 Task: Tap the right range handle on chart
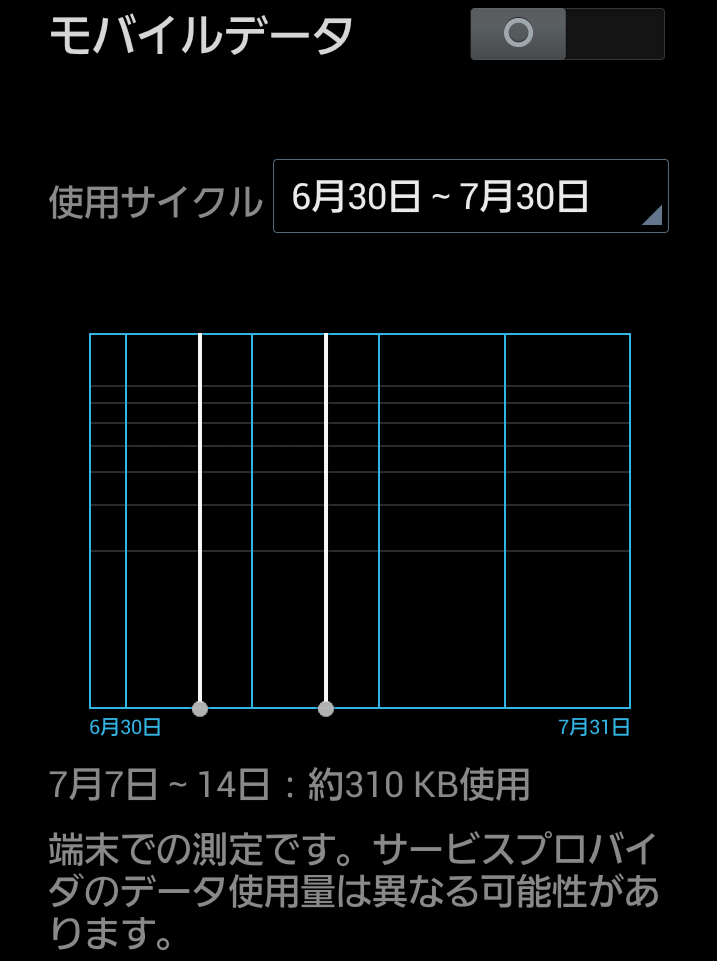click(326, 708)
